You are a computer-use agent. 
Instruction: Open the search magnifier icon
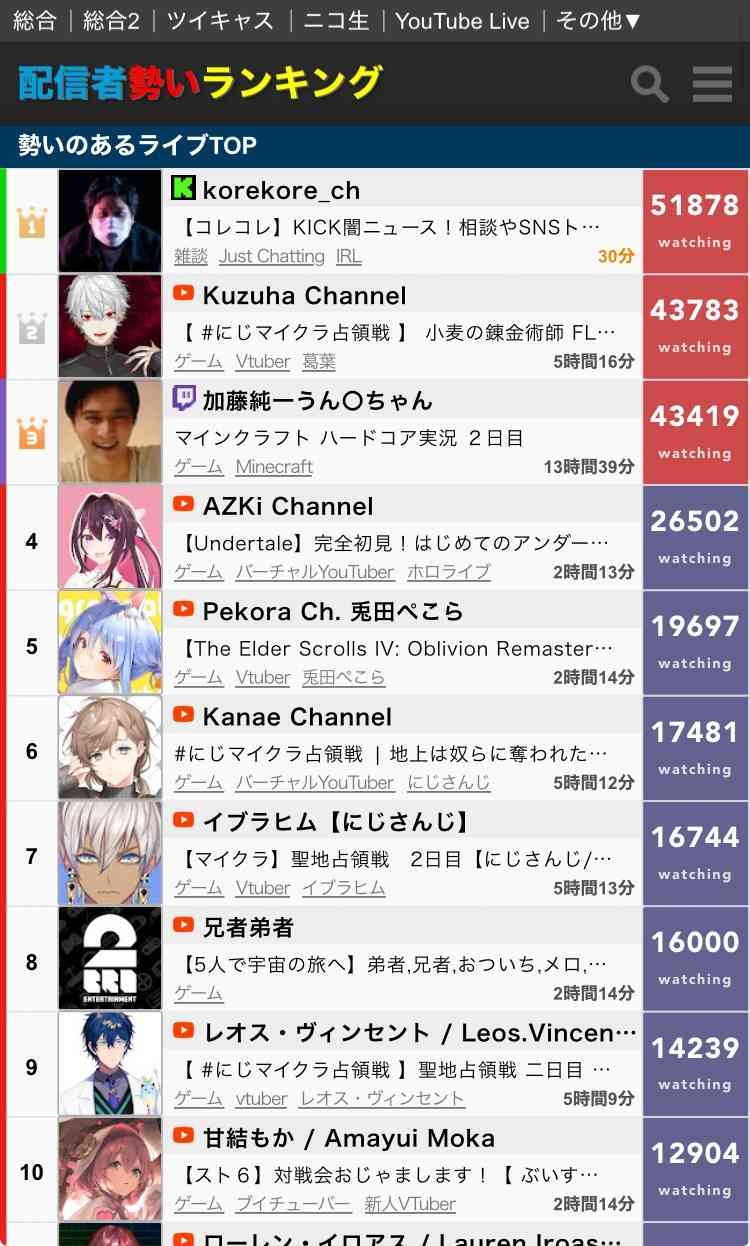(649, 85)
